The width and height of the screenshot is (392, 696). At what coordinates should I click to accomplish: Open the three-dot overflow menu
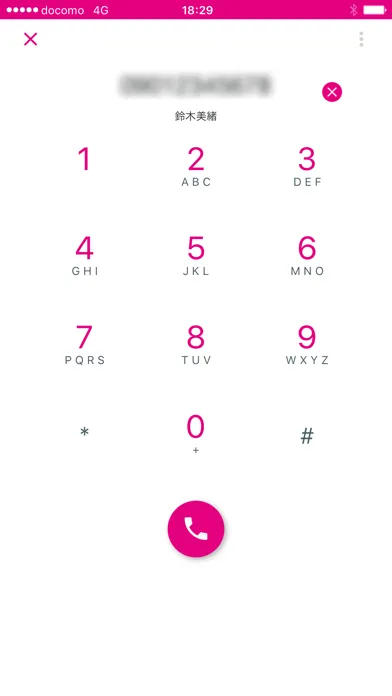[361, 39]
